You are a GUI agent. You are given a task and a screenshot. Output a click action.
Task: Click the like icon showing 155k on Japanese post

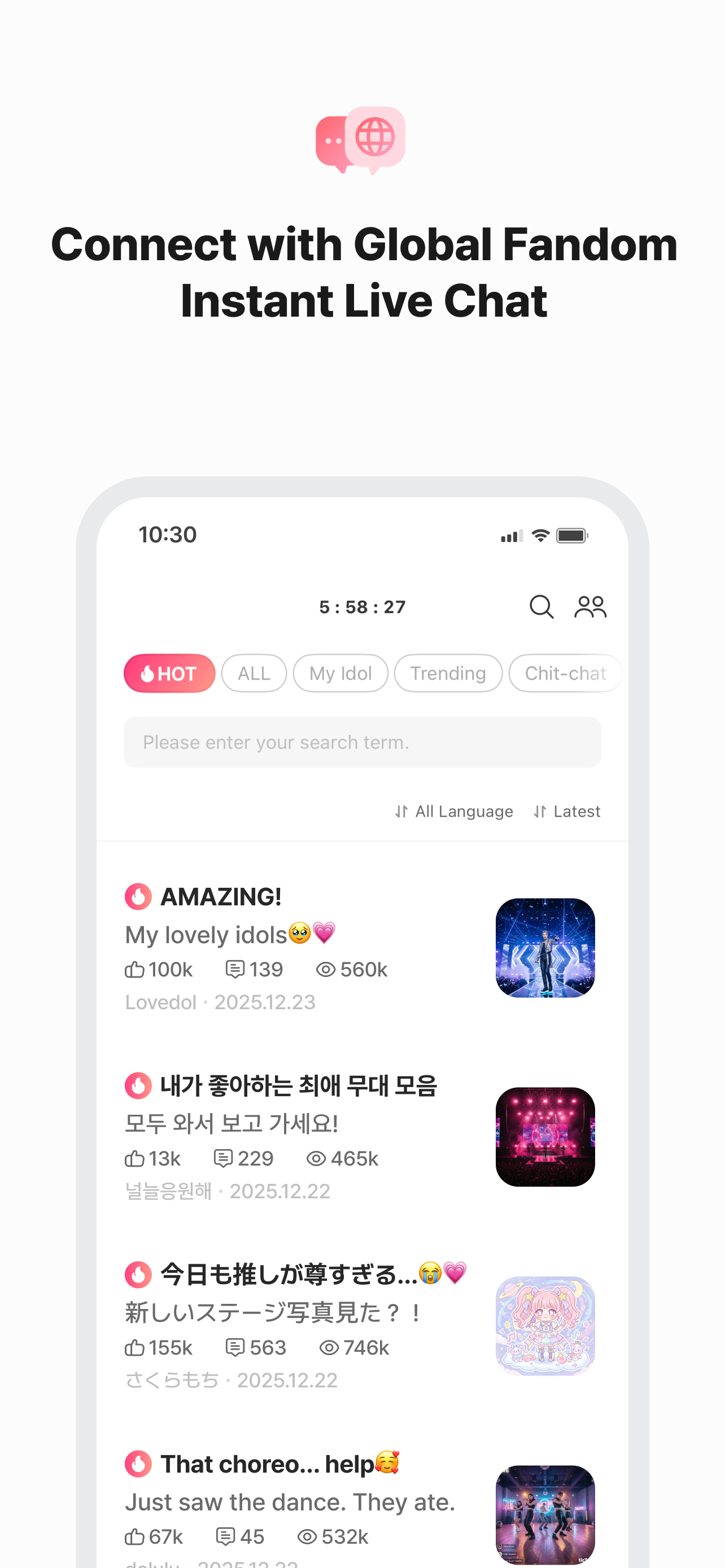(135, 1348)
